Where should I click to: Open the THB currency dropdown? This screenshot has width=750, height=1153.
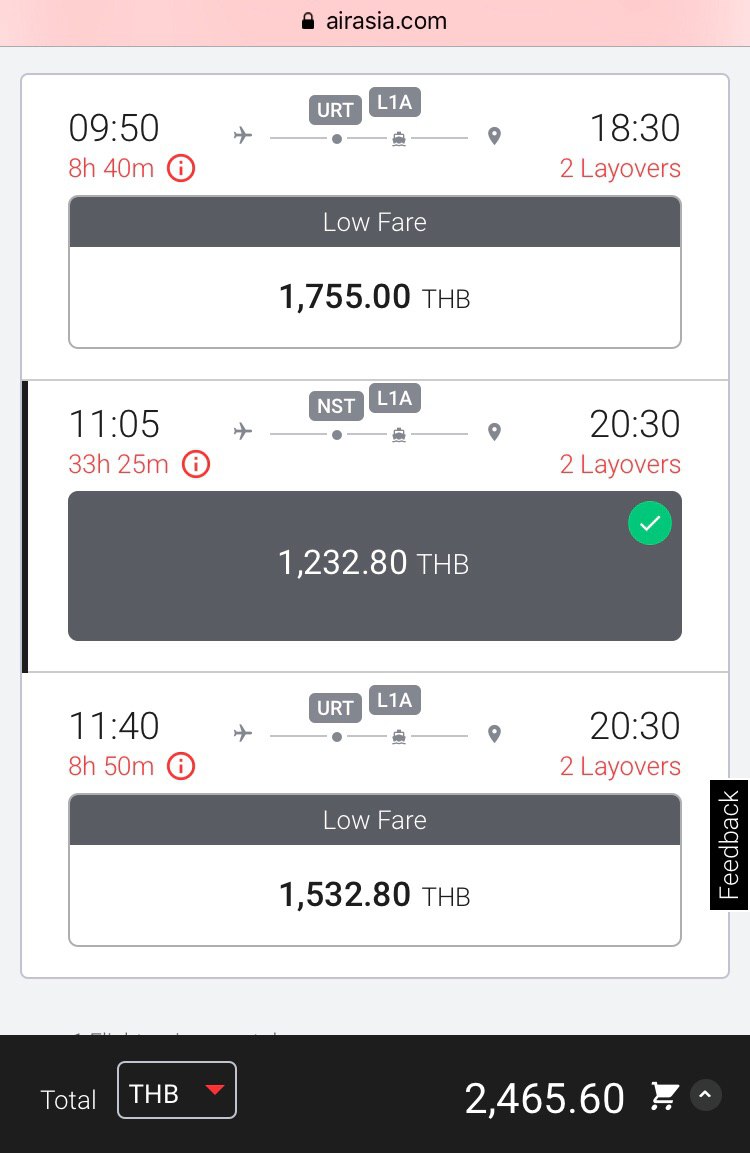pyautogui.click(x=177, y=1090)
